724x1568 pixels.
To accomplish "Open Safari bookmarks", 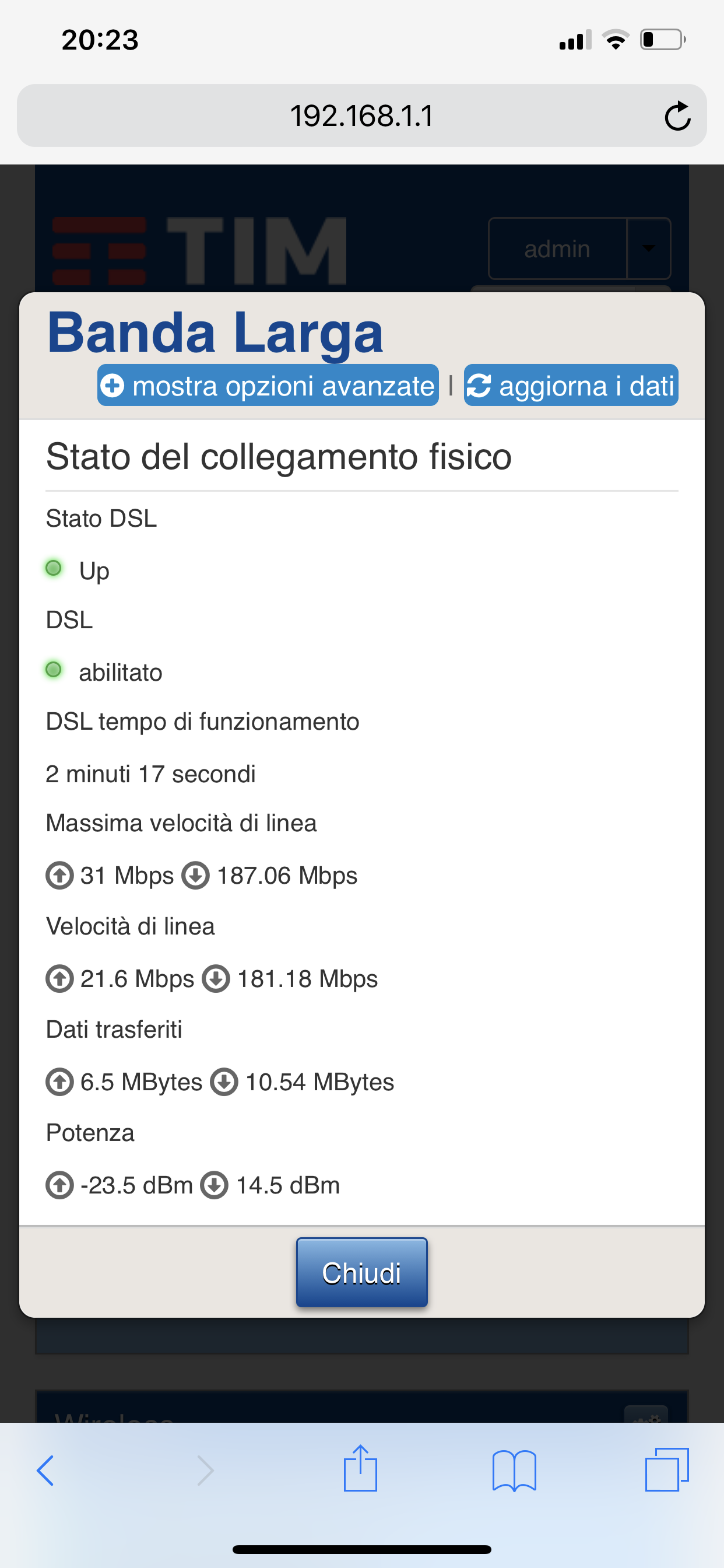I will tap(514, 1471).
